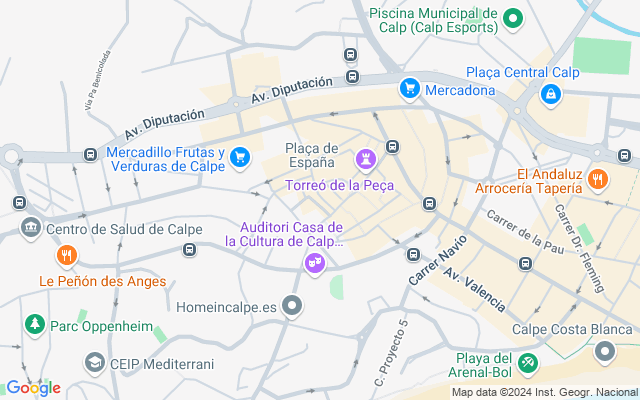Open the Google logo link
The image size is (640, 400).
click(33, 388)
